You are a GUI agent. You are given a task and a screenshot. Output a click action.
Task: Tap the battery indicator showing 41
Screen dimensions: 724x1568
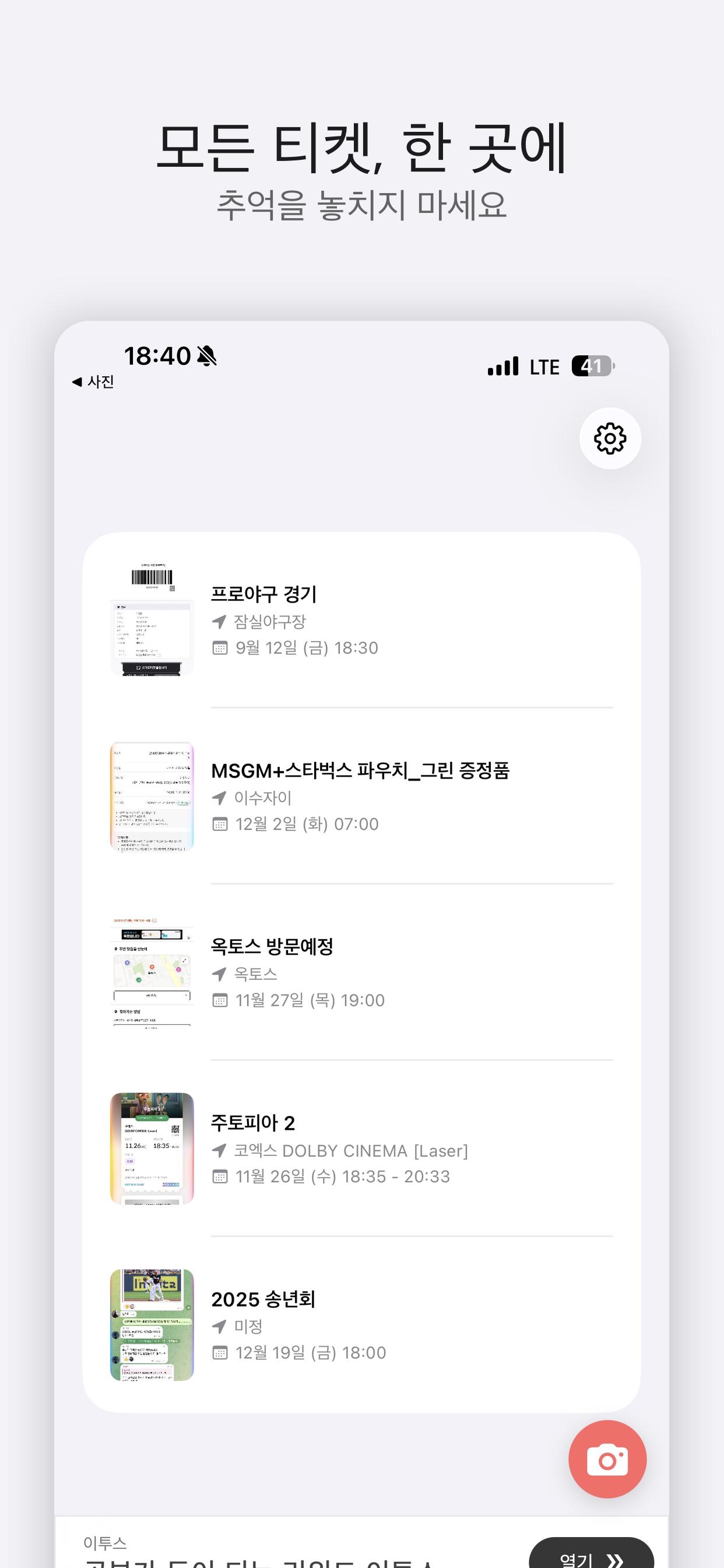point(593,365)
